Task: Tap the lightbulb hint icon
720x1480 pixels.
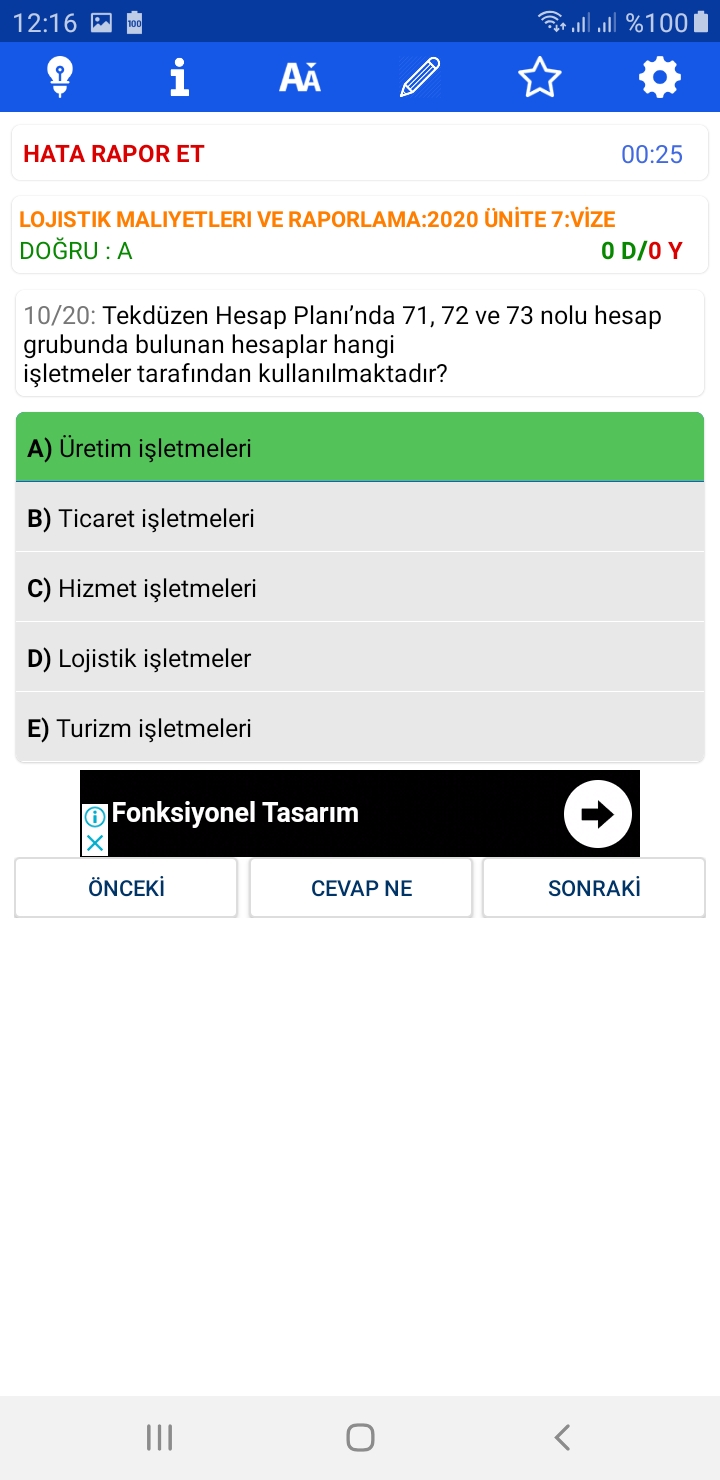Action: pos(61,77)
